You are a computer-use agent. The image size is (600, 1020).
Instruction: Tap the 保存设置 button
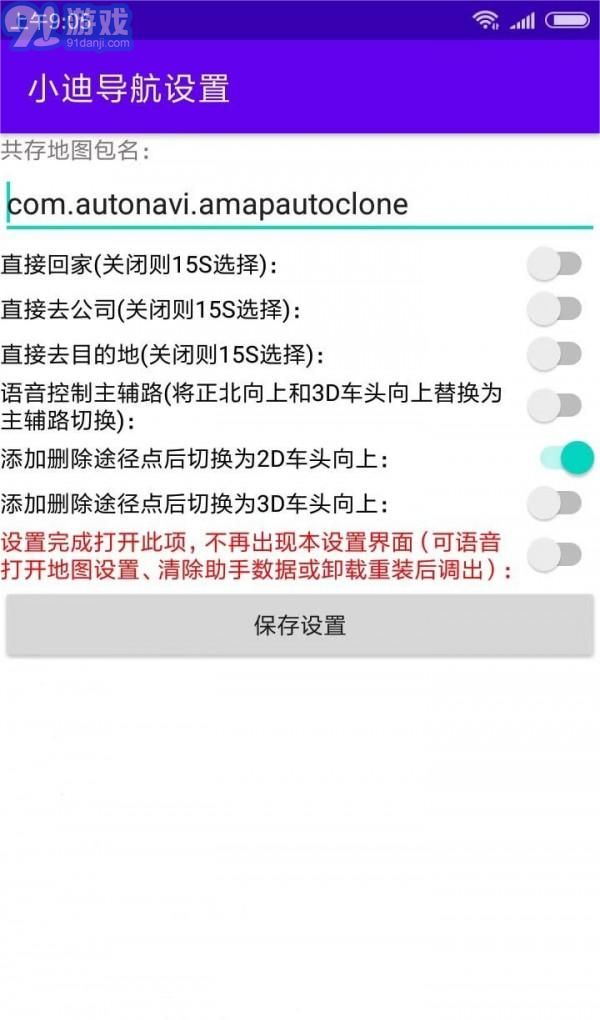point(300,626)
